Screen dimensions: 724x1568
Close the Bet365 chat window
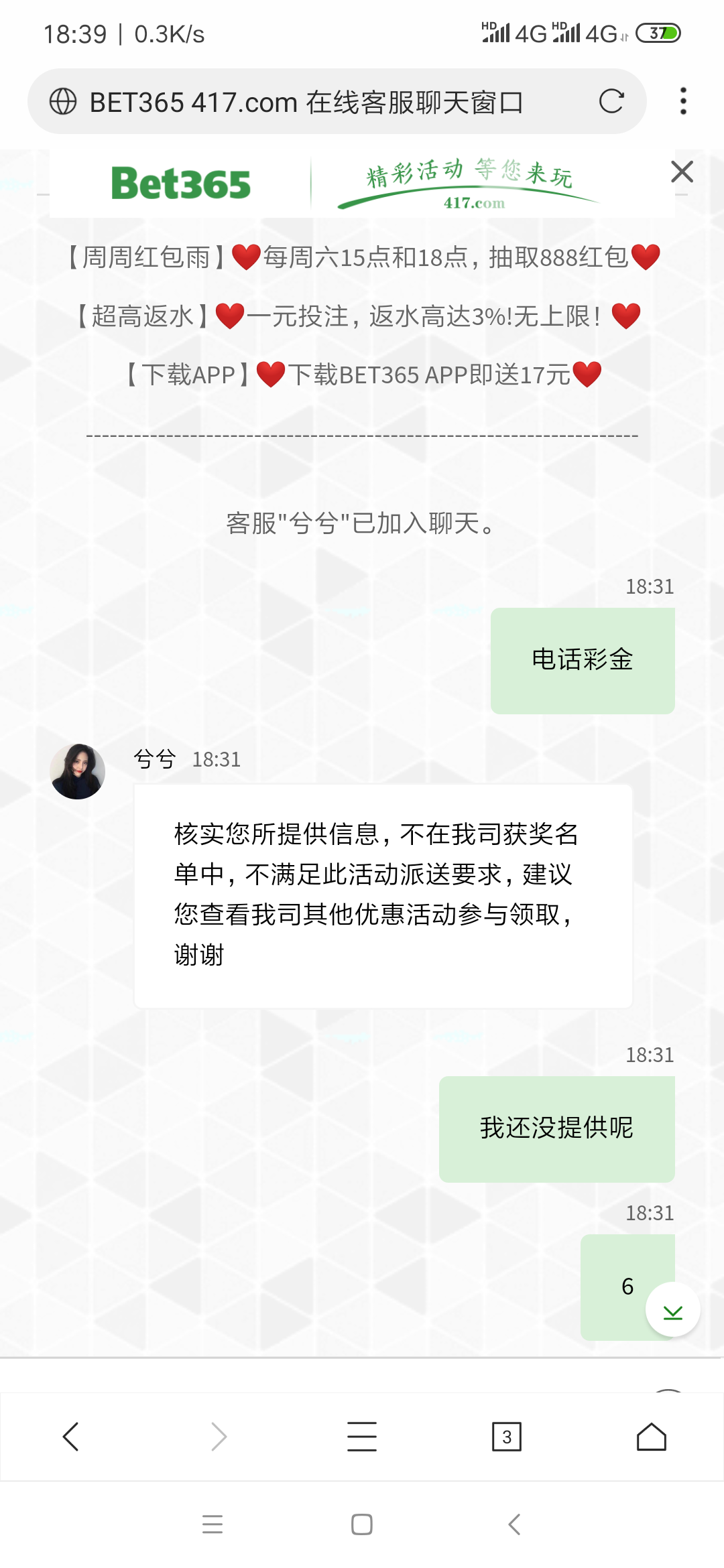[682, 172]
